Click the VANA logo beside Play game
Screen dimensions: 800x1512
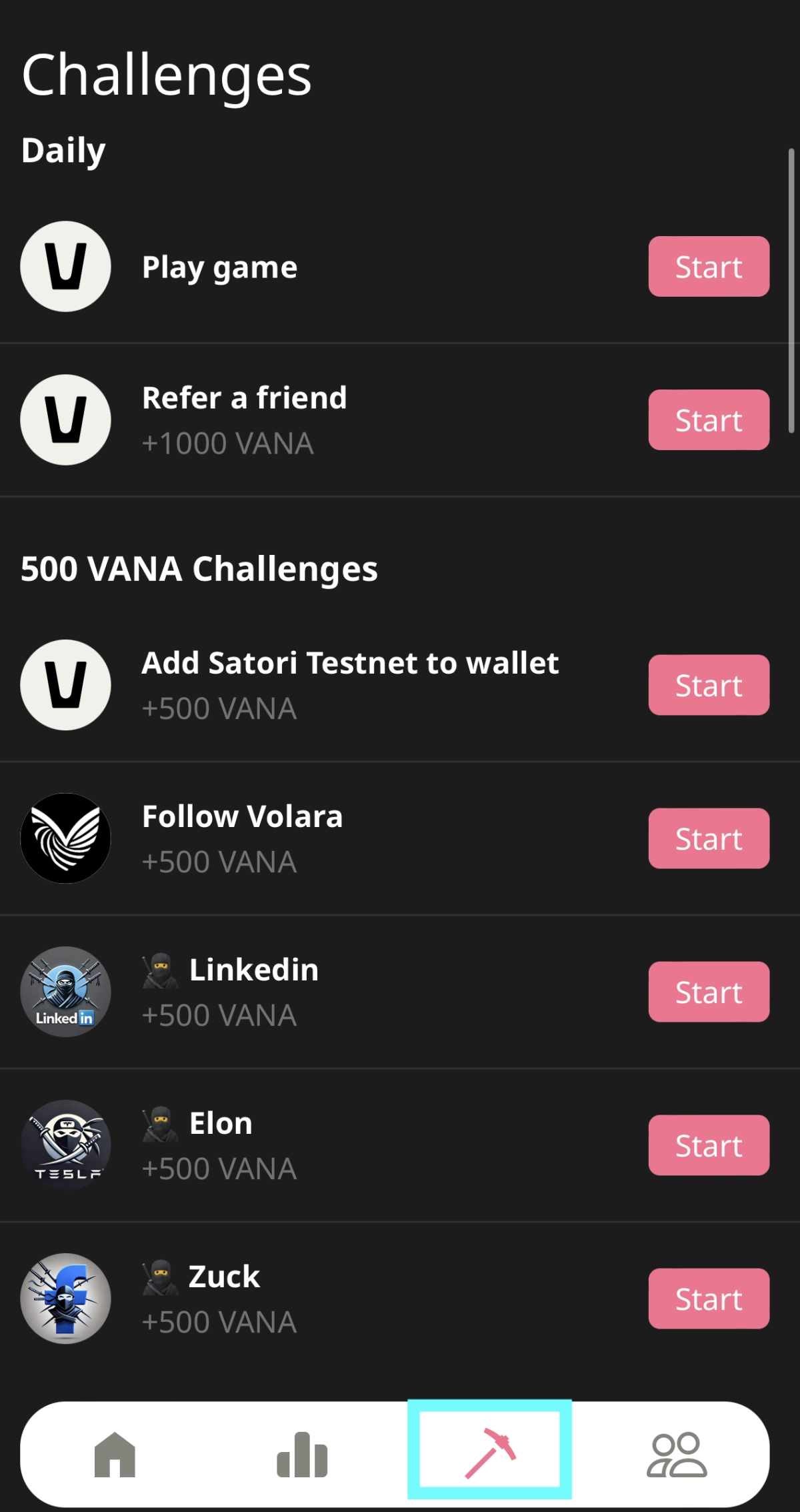click(65, 265)
